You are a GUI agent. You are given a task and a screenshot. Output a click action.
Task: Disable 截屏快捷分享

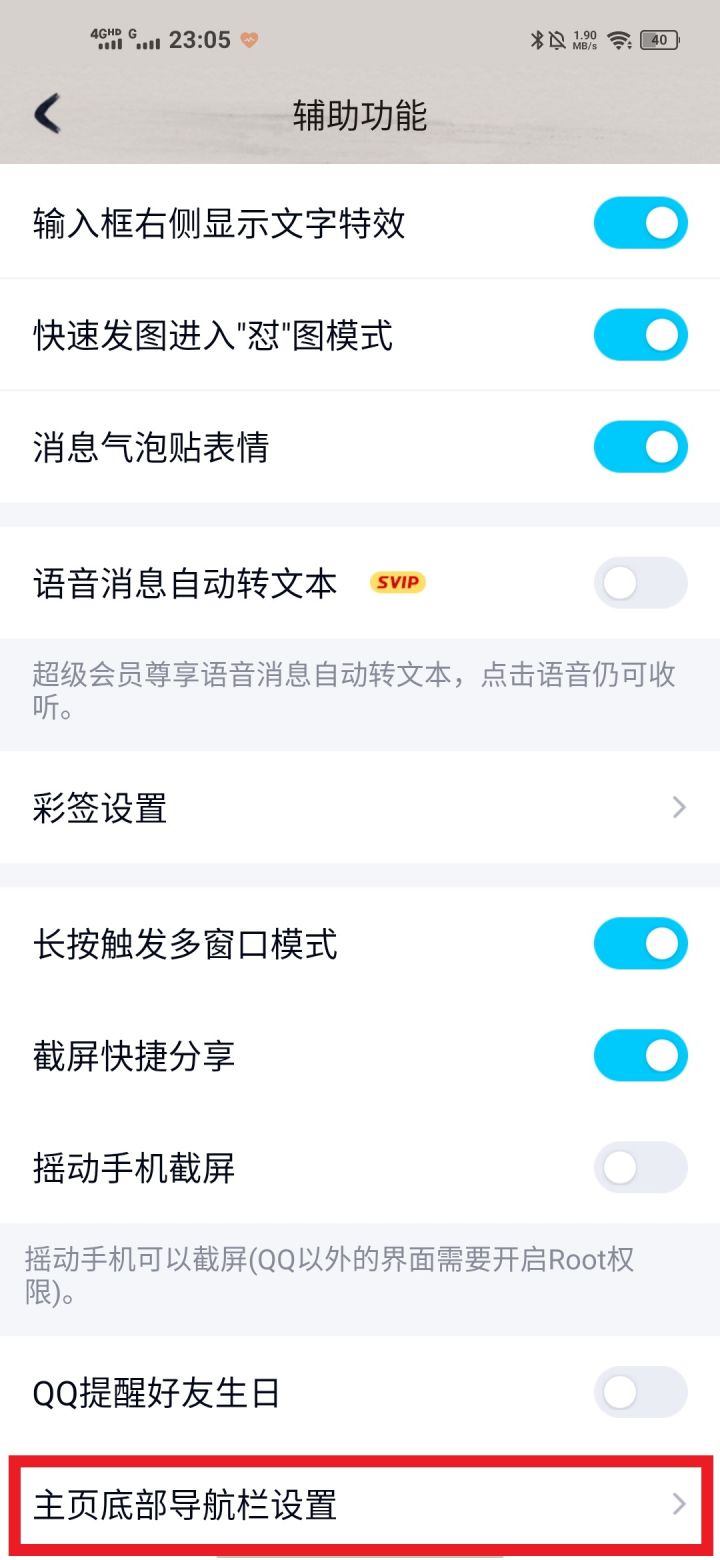tap(640, 1056)
